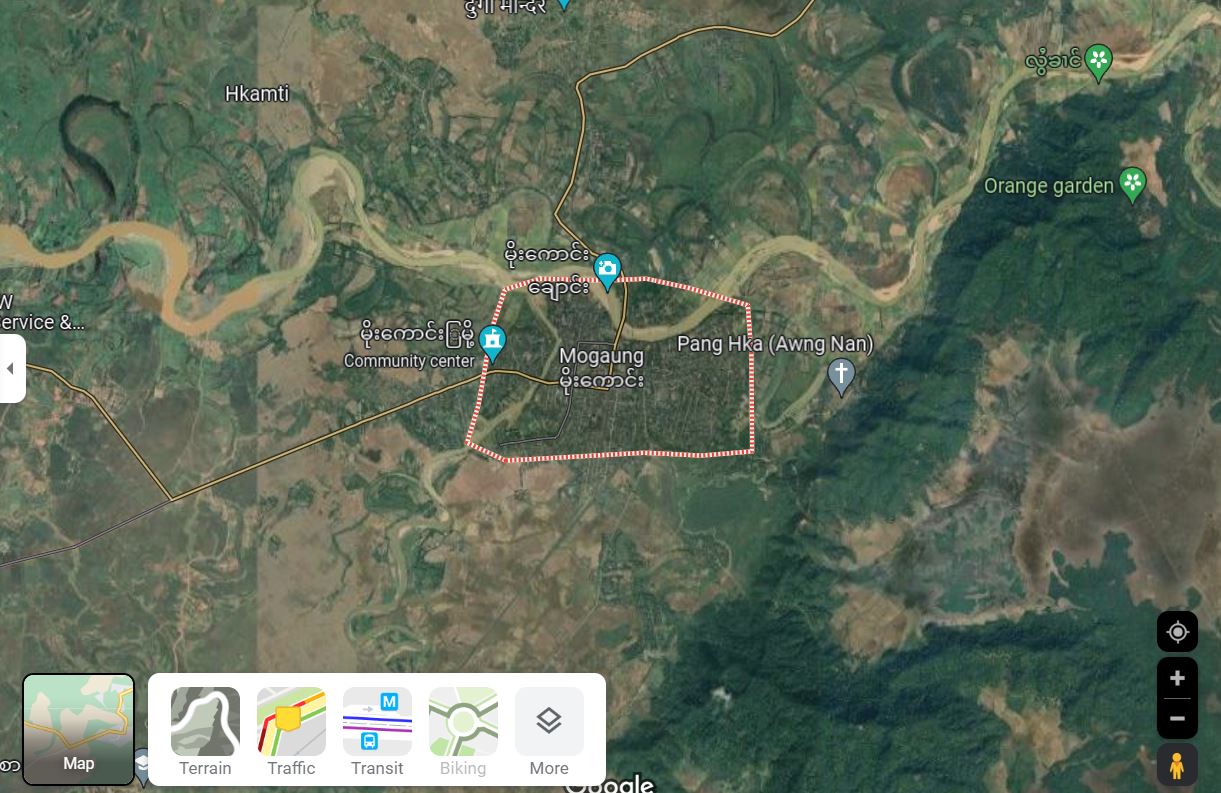Open the camera photo spot marker

[607, 269]
